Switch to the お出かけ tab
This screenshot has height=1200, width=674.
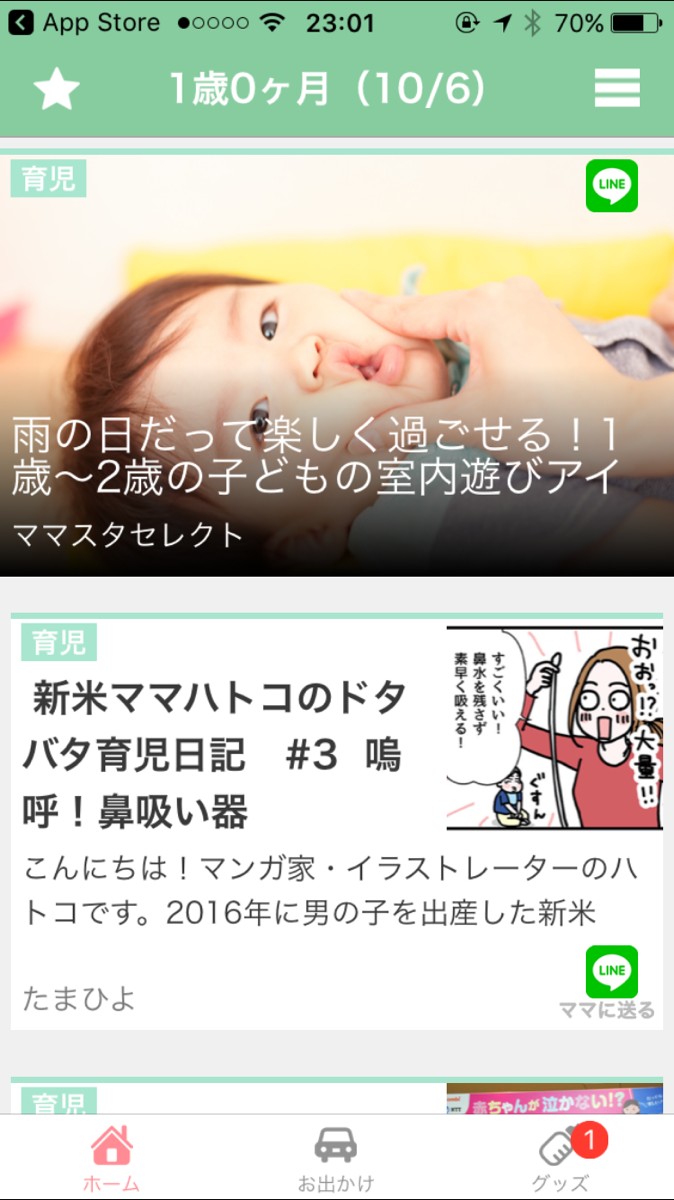pos(336,1158)
